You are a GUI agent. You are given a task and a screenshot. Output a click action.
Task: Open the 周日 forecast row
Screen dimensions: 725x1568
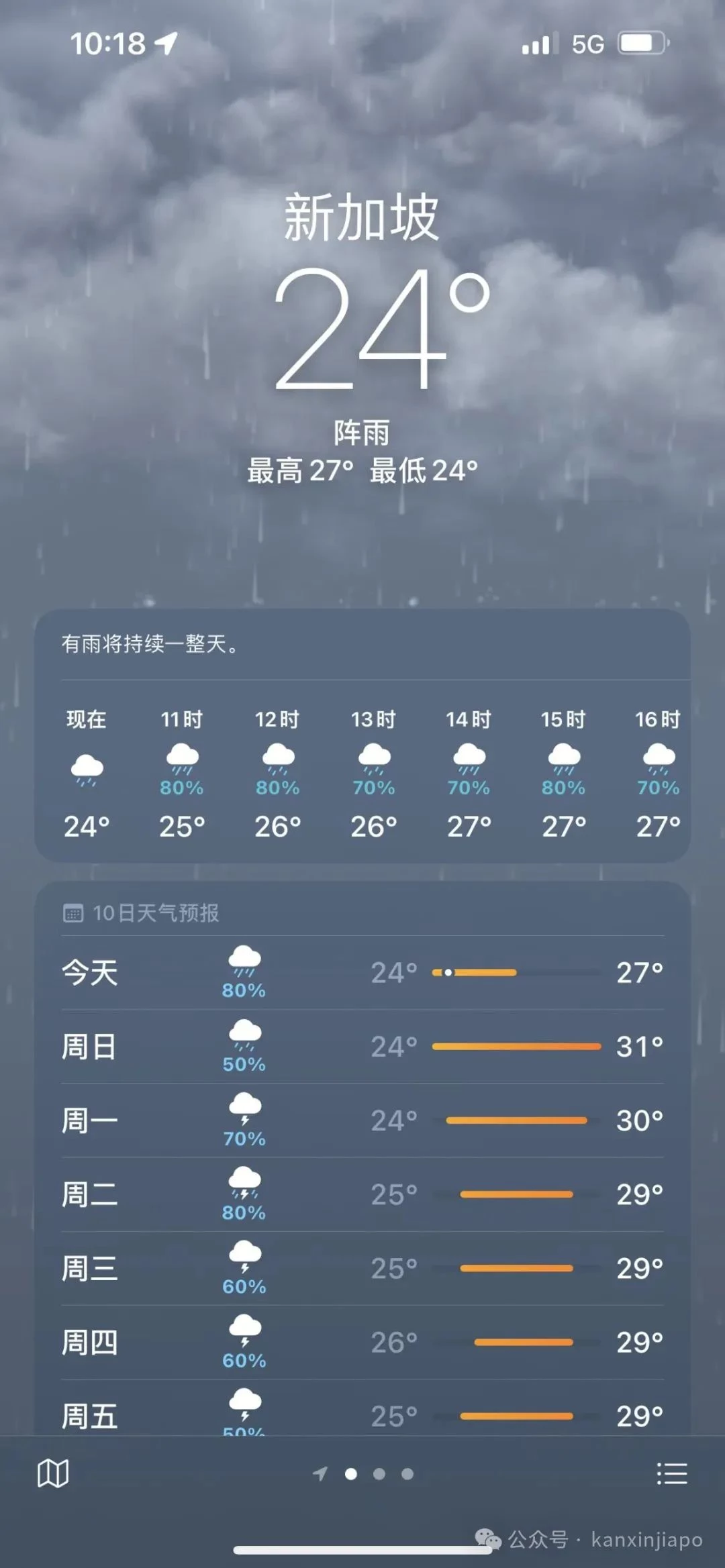(362, 1047)
